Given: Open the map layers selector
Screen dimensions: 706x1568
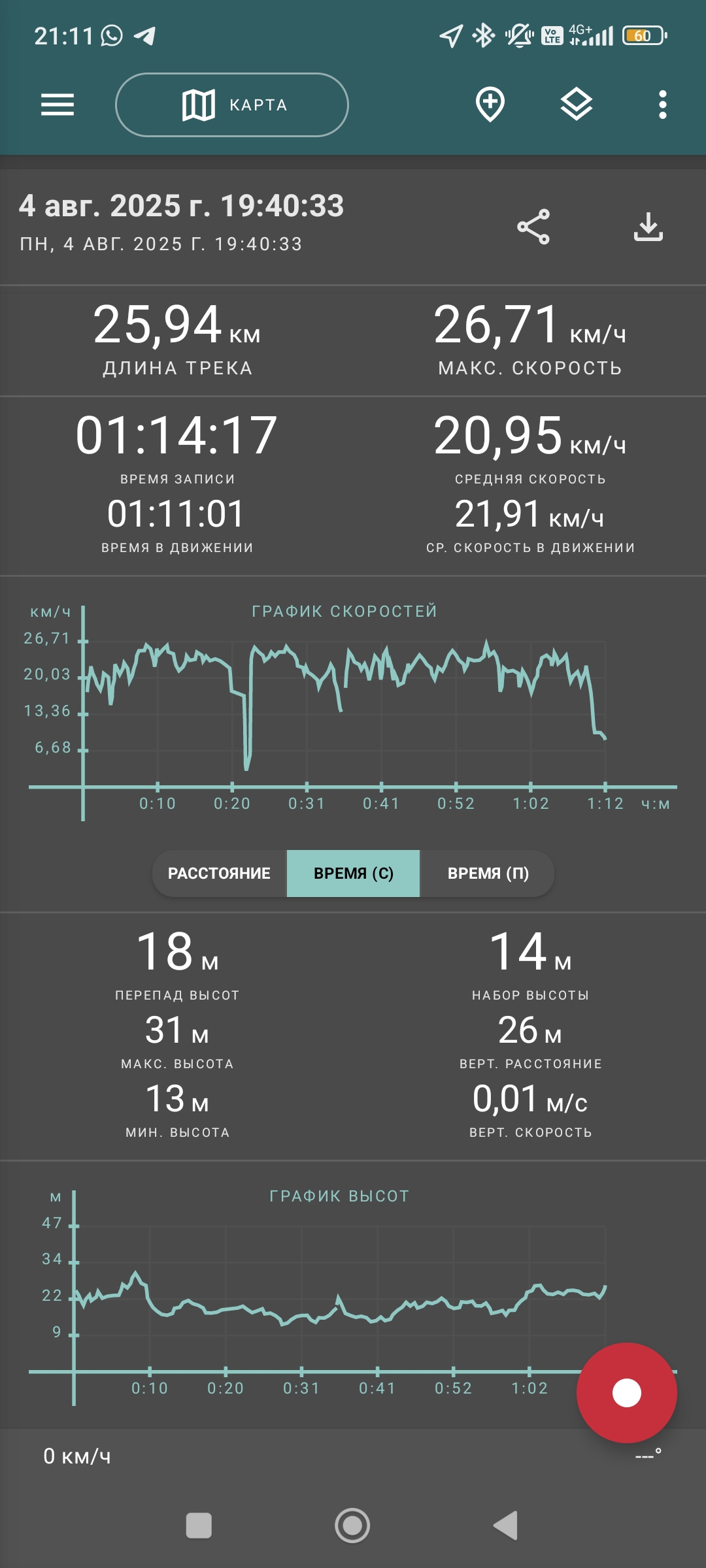Looking at the screenshot, I should click(577, 105).
